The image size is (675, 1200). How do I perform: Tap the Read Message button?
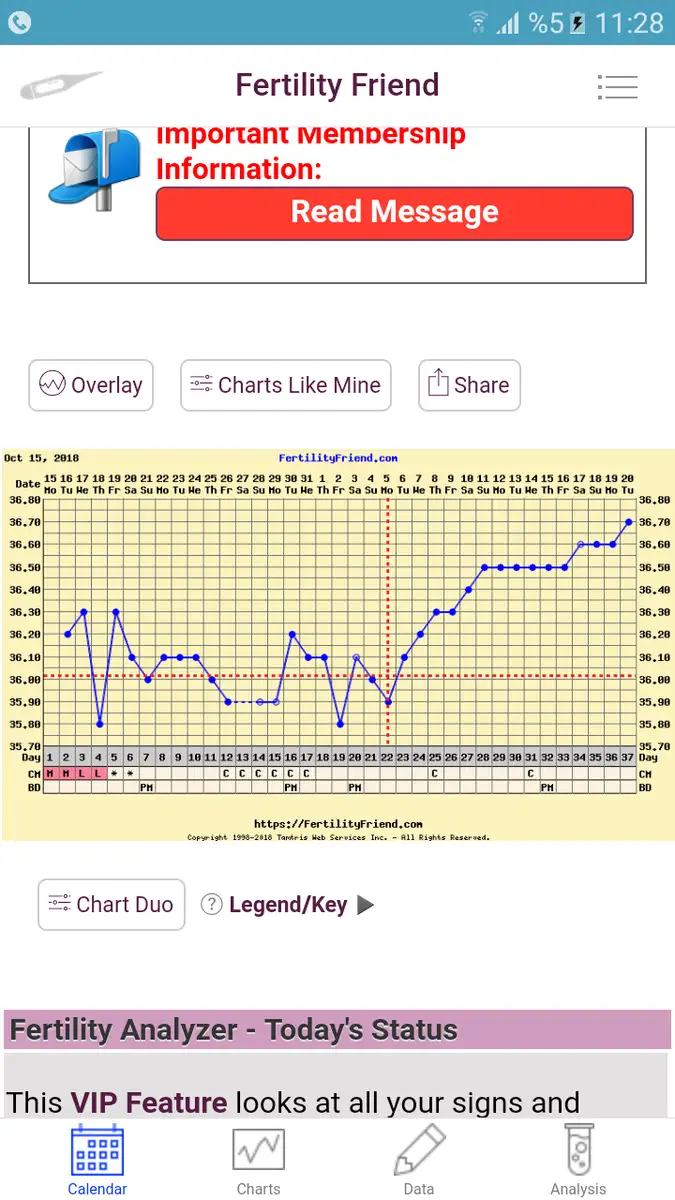(395, 213)
